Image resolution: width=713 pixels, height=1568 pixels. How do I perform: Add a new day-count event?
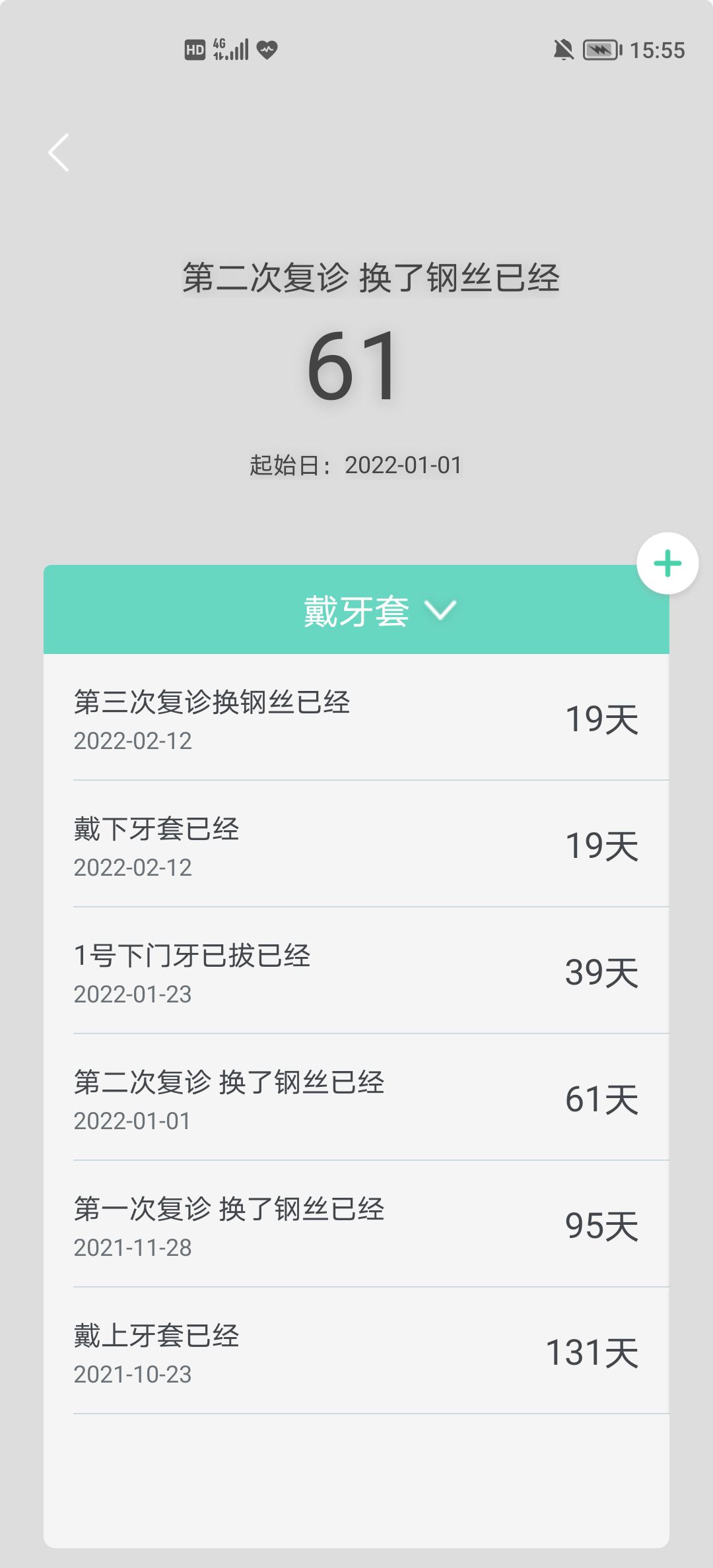[667, 563]
